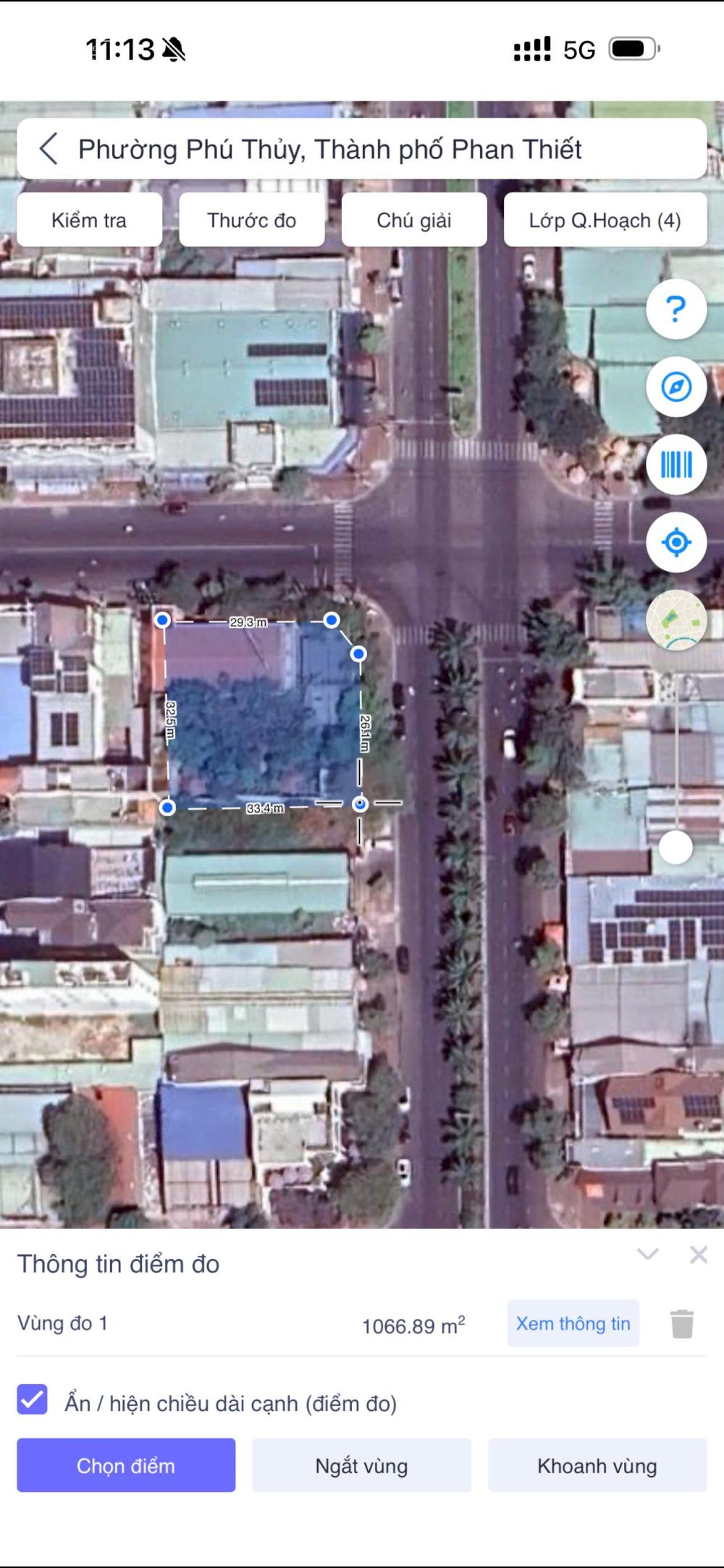724x1568 pixels.
Task: Choose the Khoanh vùng button
Action: 597,1466
